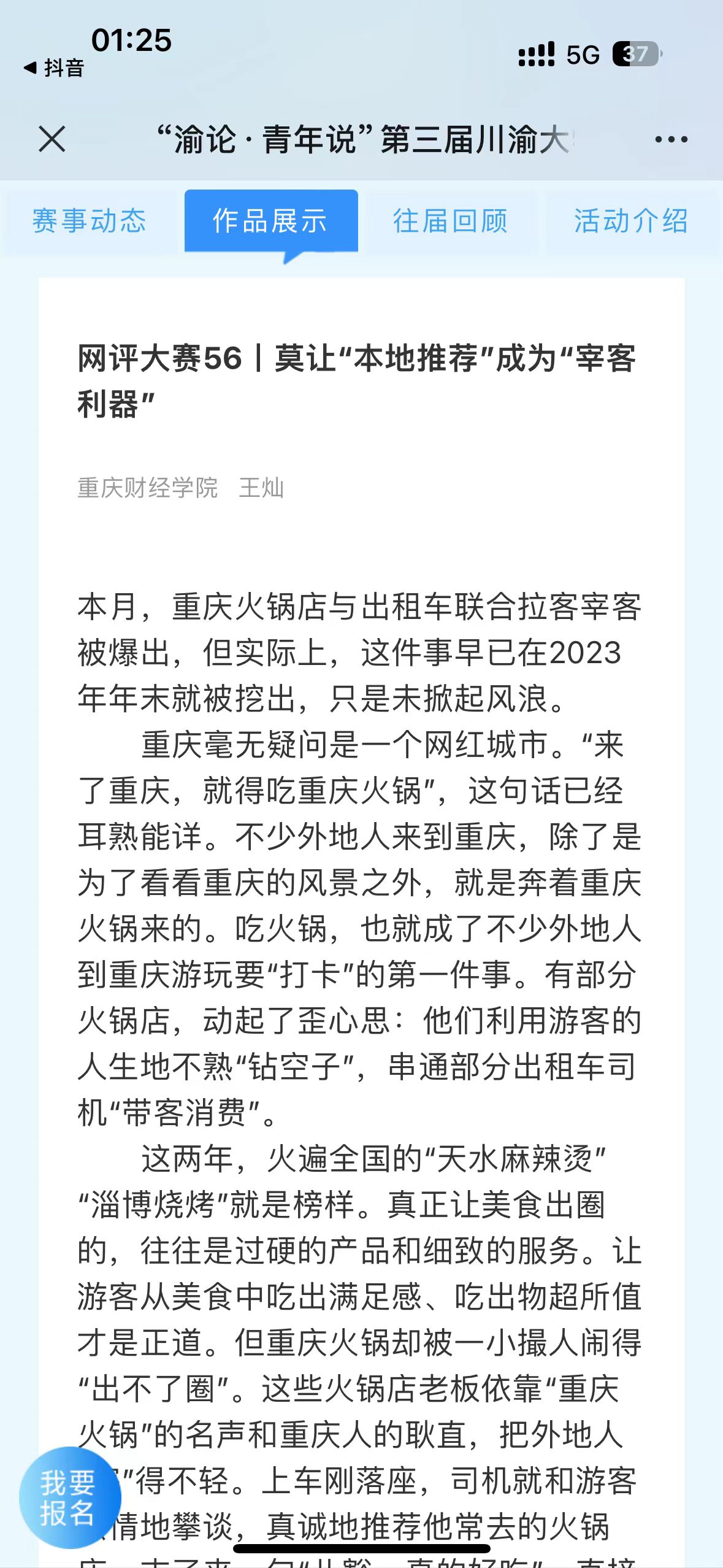This screenshot has height=1568, width=723.
Task: Return to 抖音 via the status bar back link
Action: point(54,68)
